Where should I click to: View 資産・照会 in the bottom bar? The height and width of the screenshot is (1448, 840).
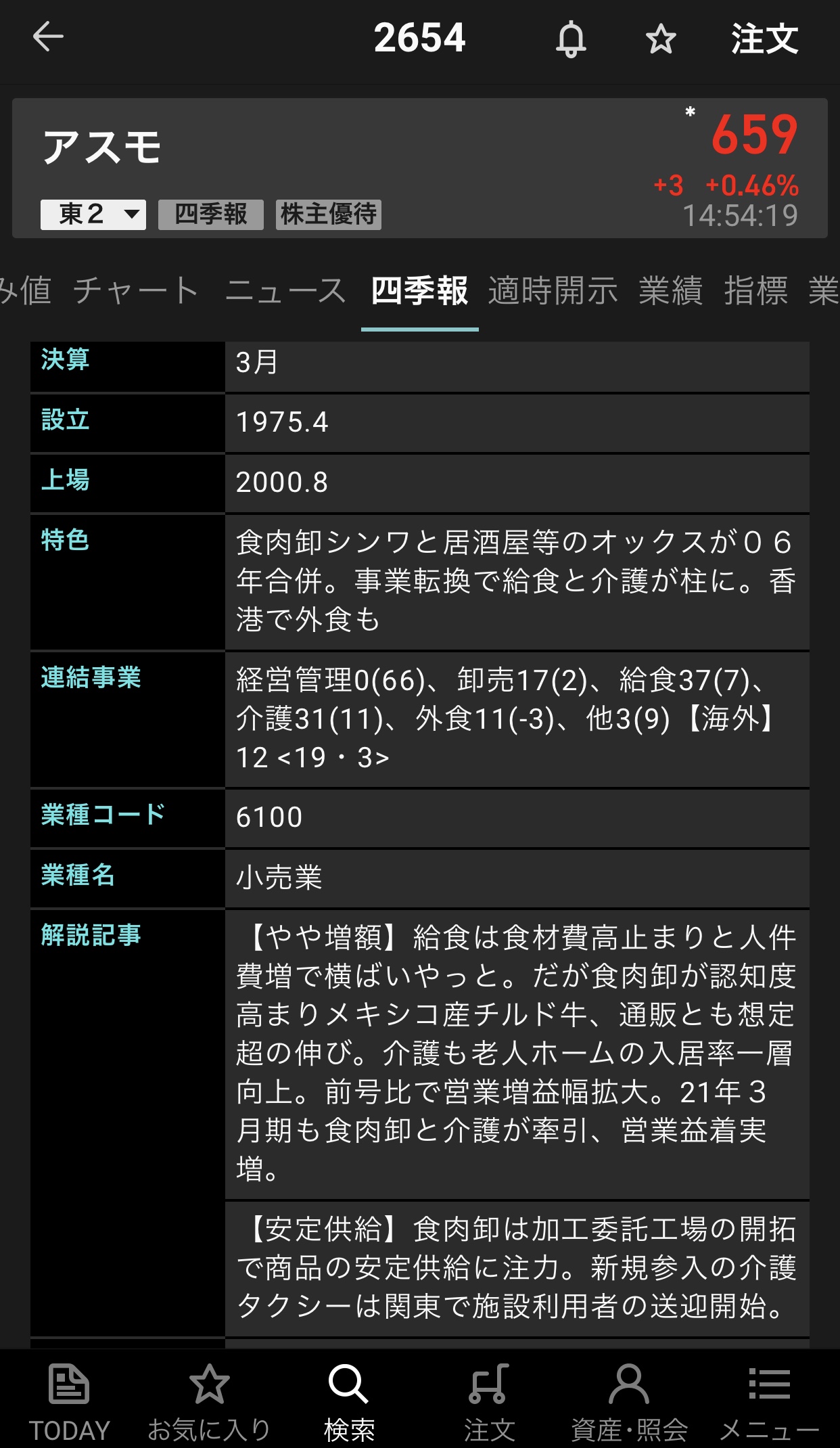pyautogui.click(x=629, y=1402)
